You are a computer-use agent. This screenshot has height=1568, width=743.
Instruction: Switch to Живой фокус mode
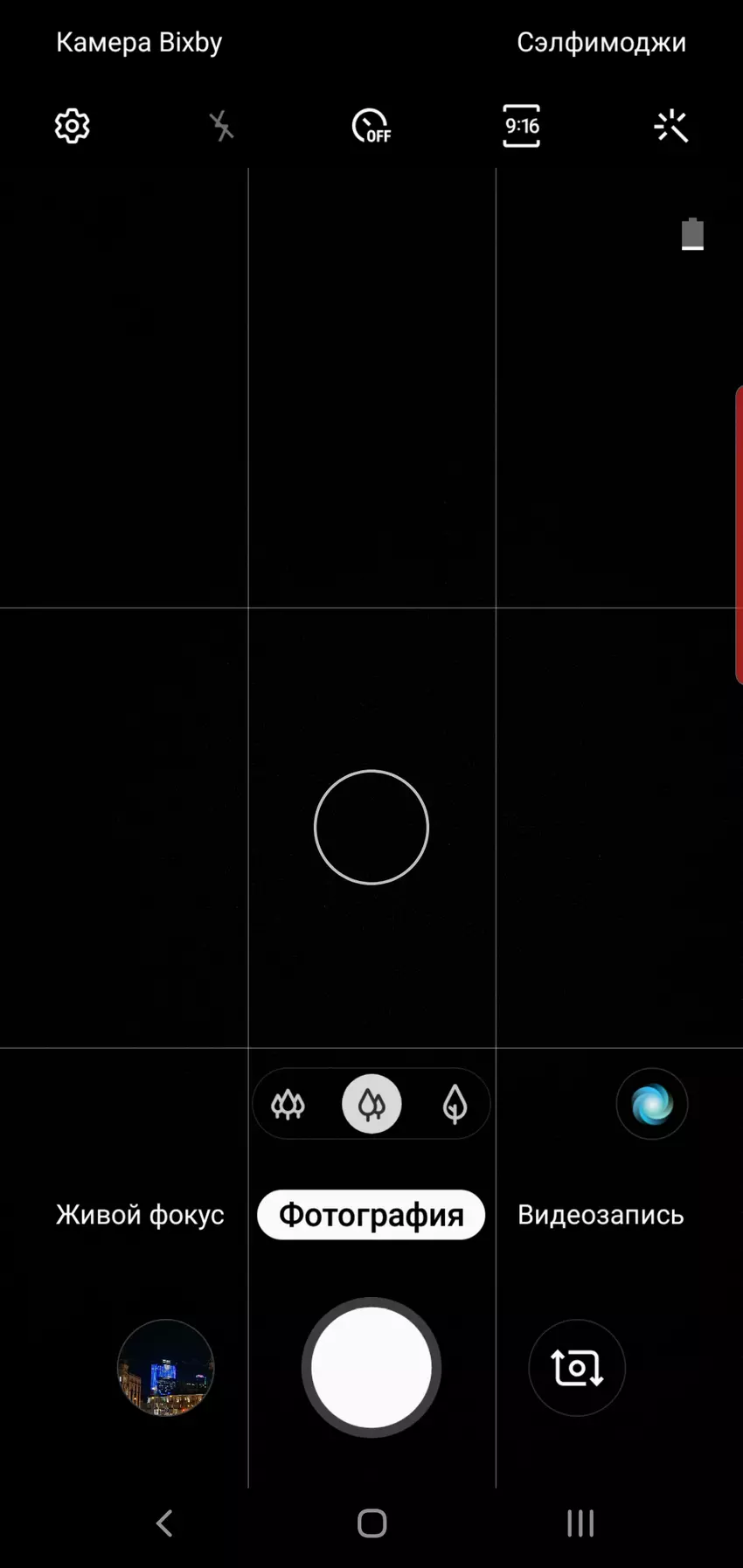pos(140,1215)
